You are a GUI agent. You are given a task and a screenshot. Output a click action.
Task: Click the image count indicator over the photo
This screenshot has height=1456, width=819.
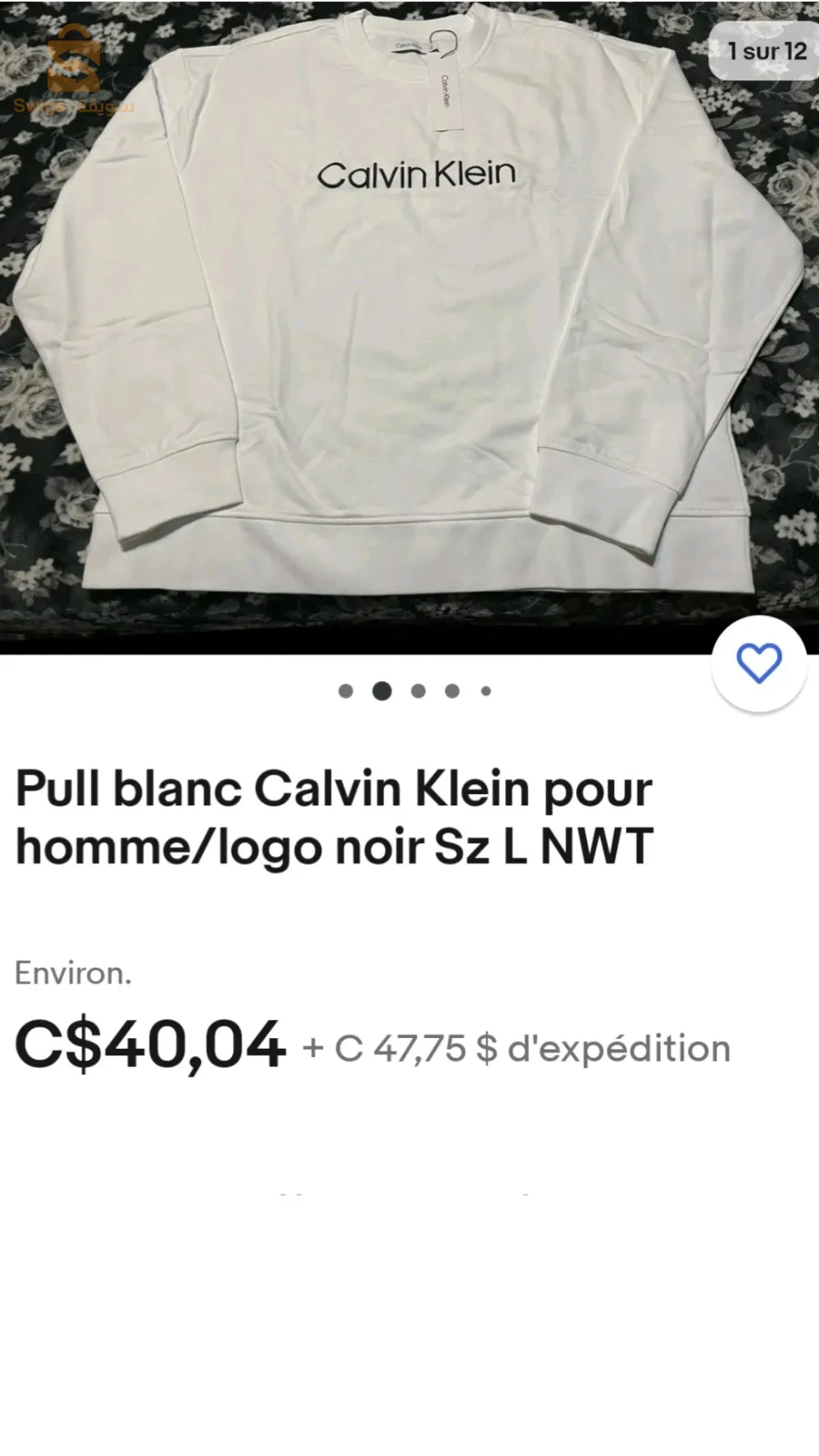click(x=761, y=51)
